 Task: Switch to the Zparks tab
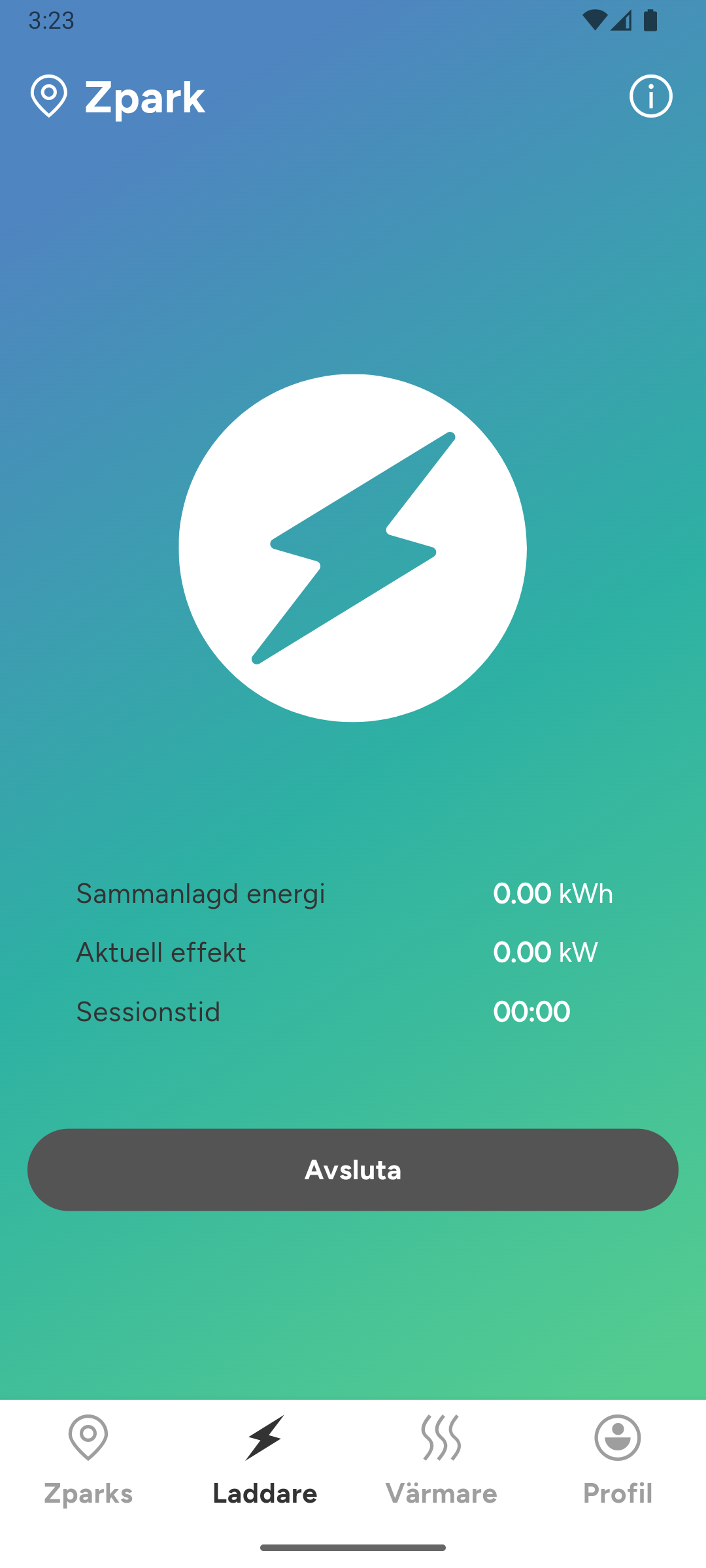89,1493
